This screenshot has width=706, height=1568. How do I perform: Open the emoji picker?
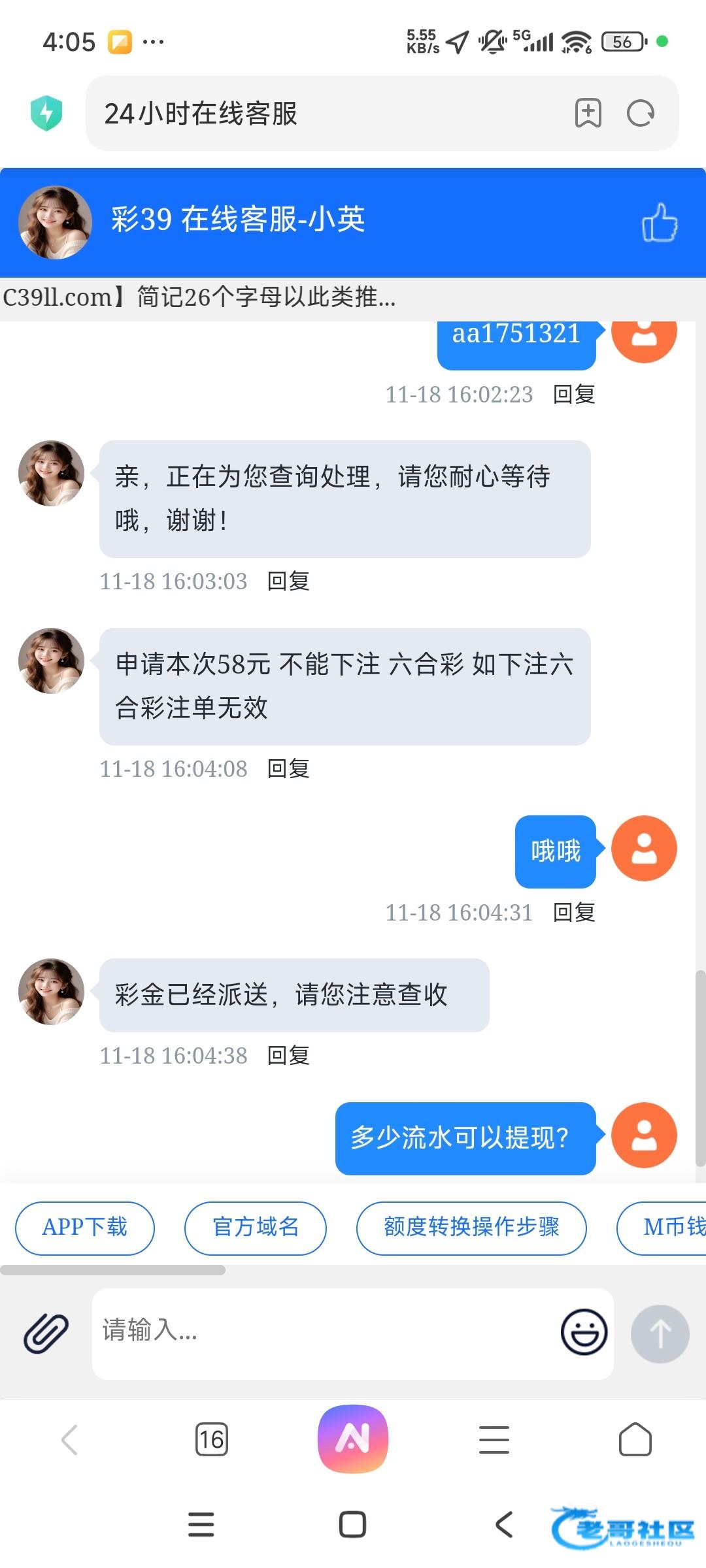pos(584,1332)
